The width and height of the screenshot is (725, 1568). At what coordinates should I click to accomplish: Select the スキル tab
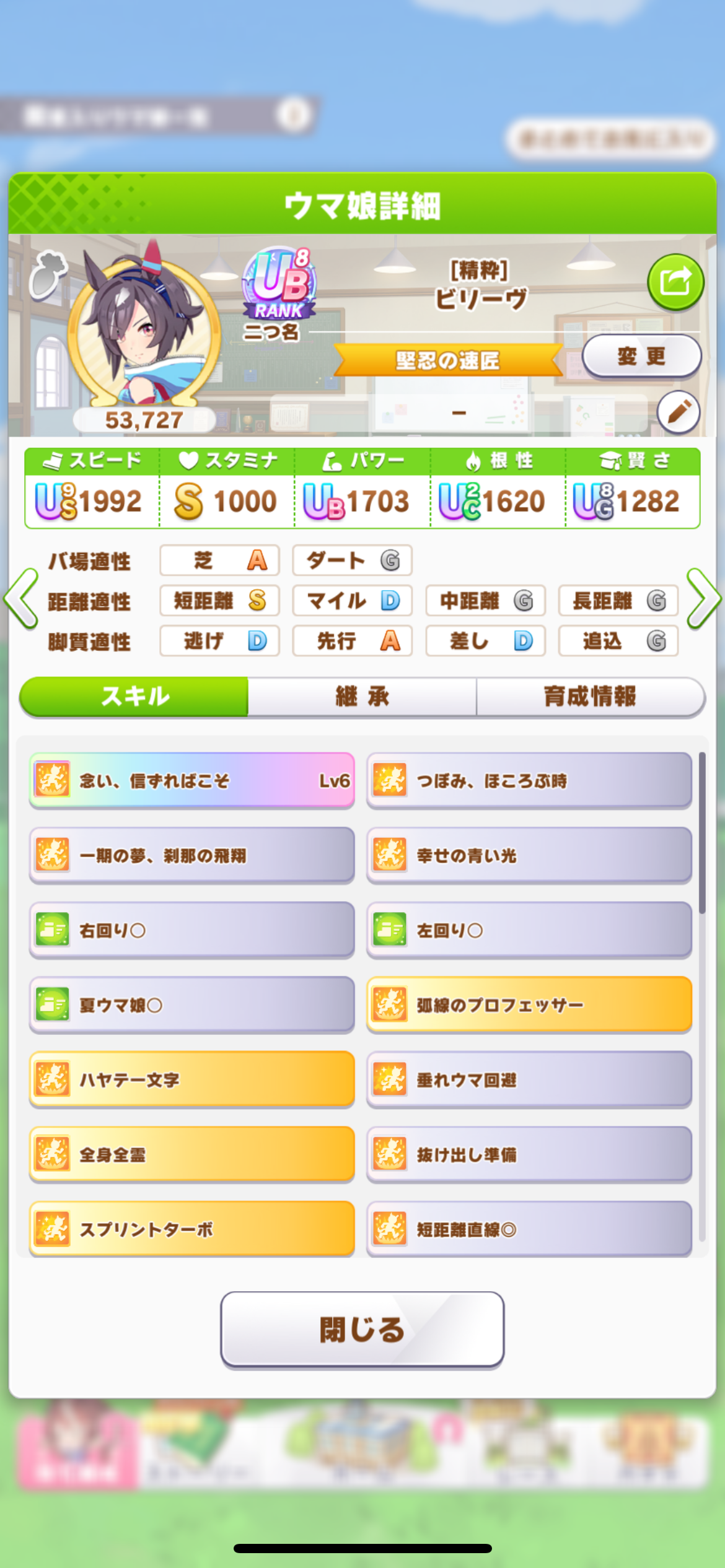[134, 697]
